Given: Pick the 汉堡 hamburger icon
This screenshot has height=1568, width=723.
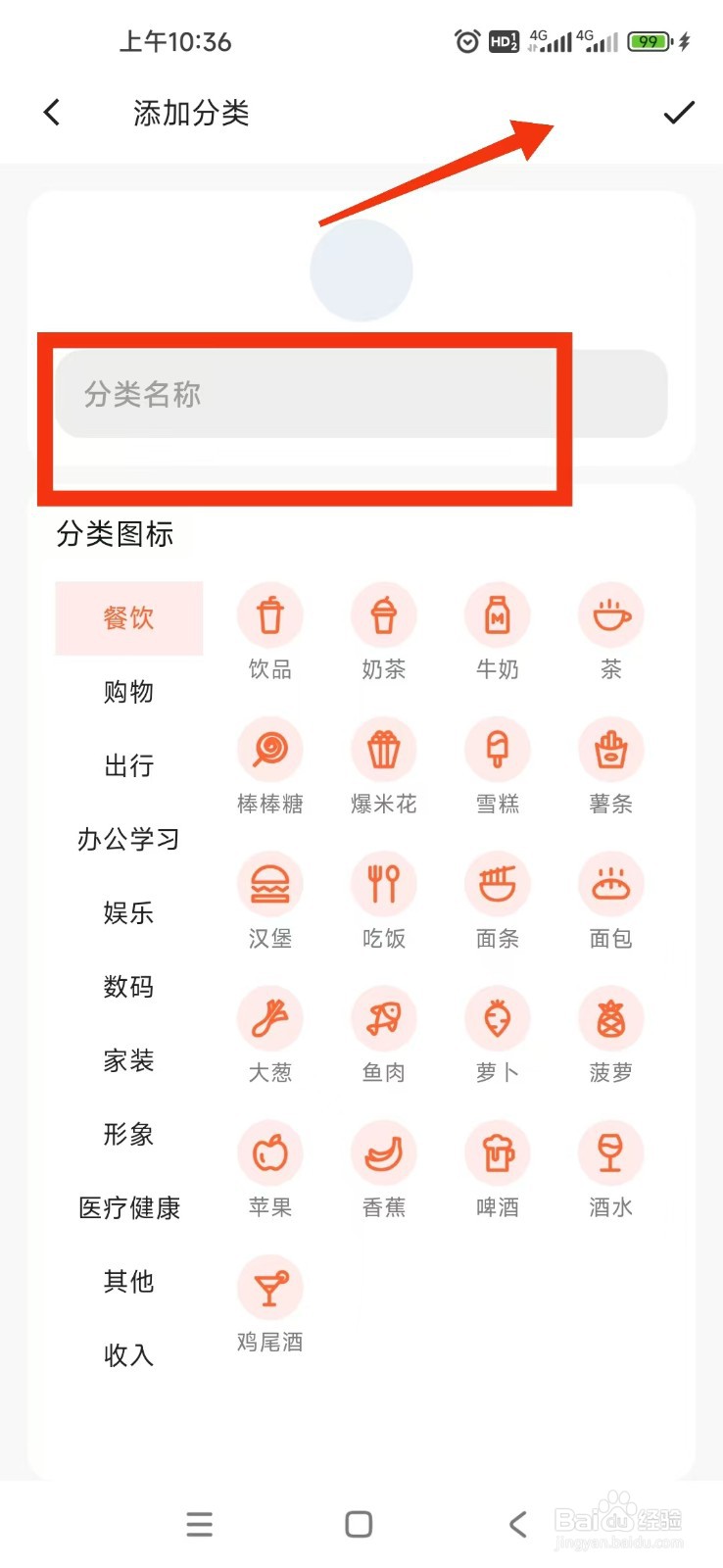Looking at the screenshot, I should [x=271, y=883].
